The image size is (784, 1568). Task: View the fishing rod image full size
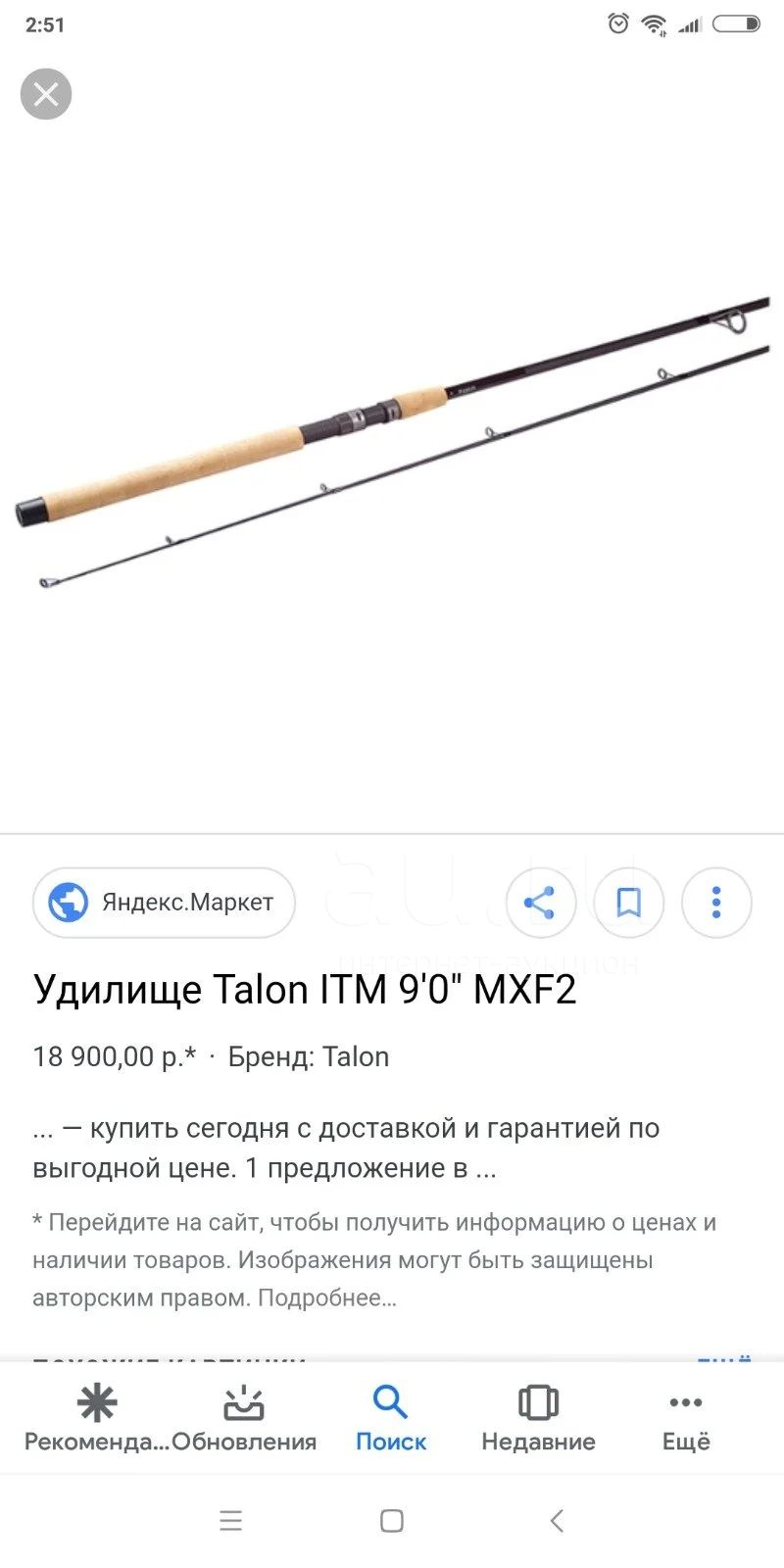392,441
